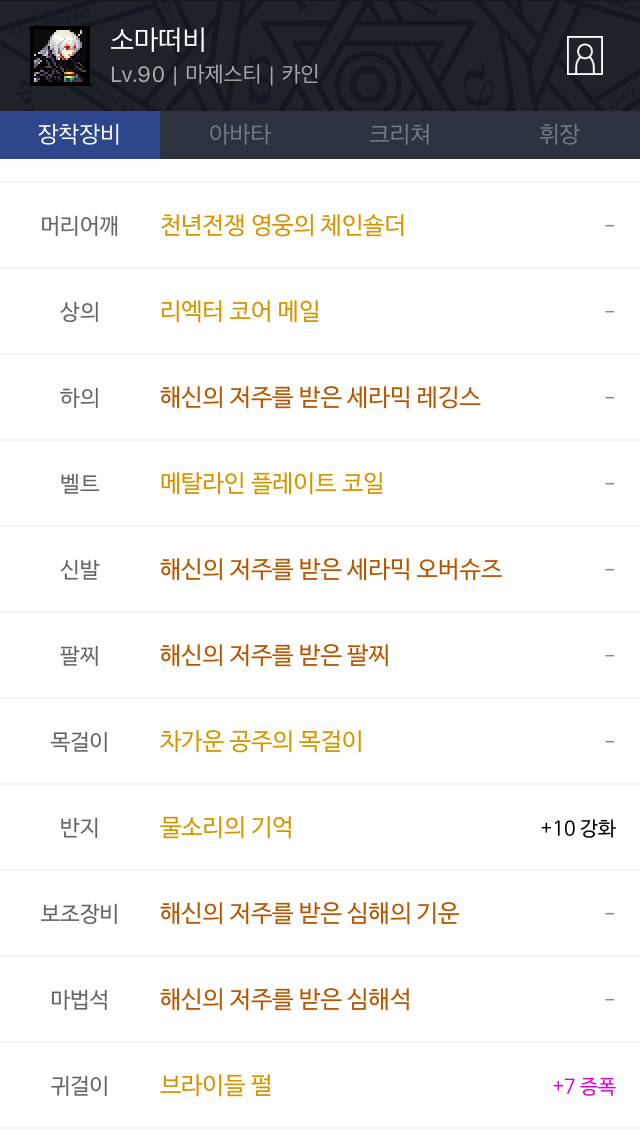The image size is (640, 1136).
Task: Switch to the 크리쳐 tab
Action: [x=400, y=134]
